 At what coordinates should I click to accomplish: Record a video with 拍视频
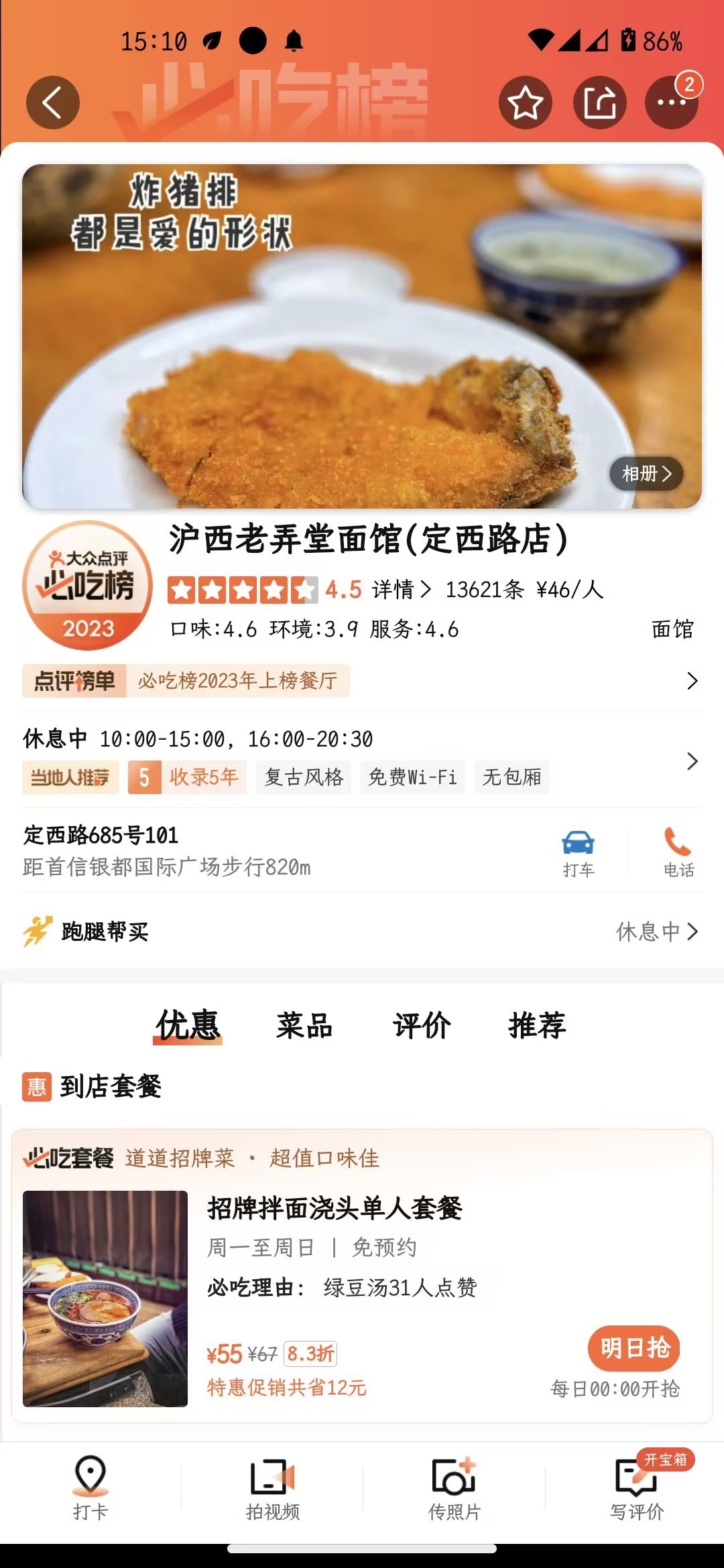click(272, 1486)
